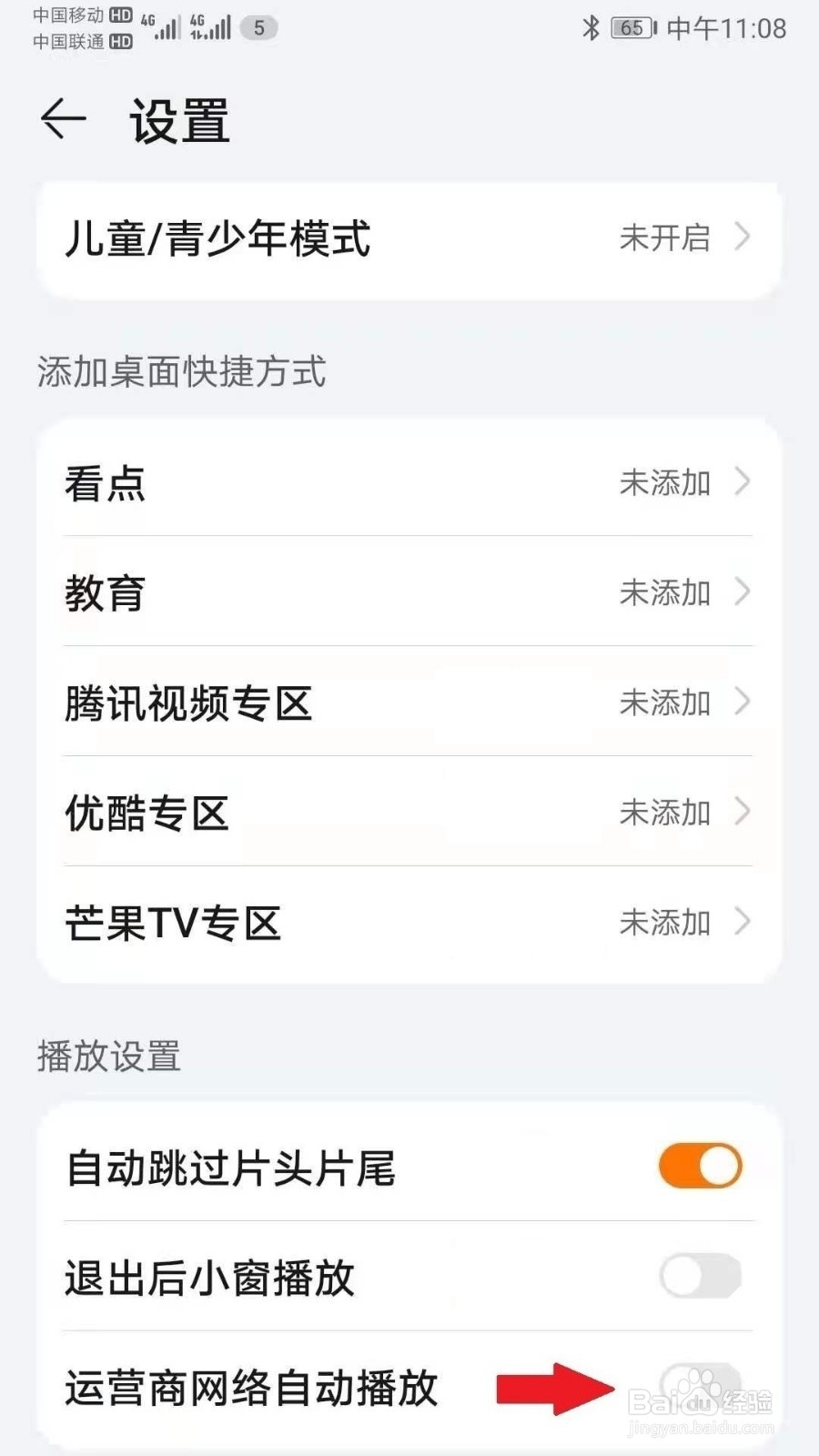Image resolution: width=819 pixels, height=1456 pixels.
Task: Turn on 运营商网络自动播放
Action: 701,1386
